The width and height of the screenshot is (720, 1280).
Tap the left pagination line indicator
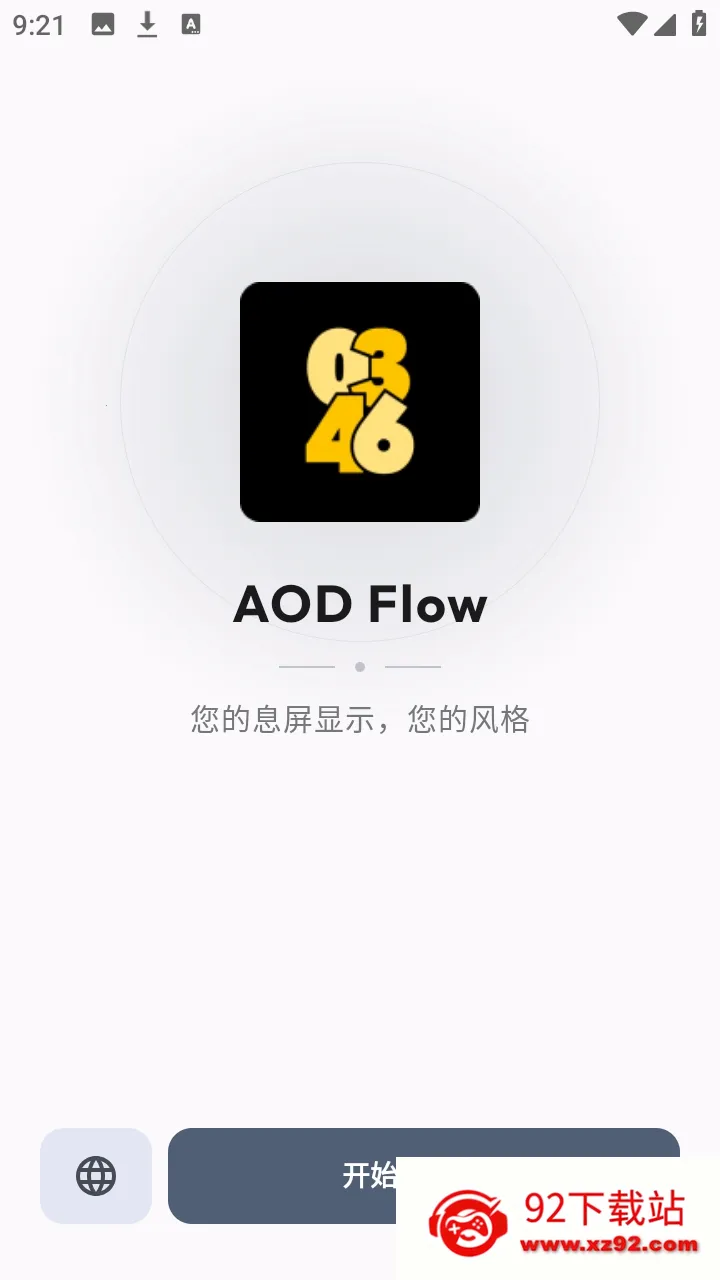coord(307,666)
